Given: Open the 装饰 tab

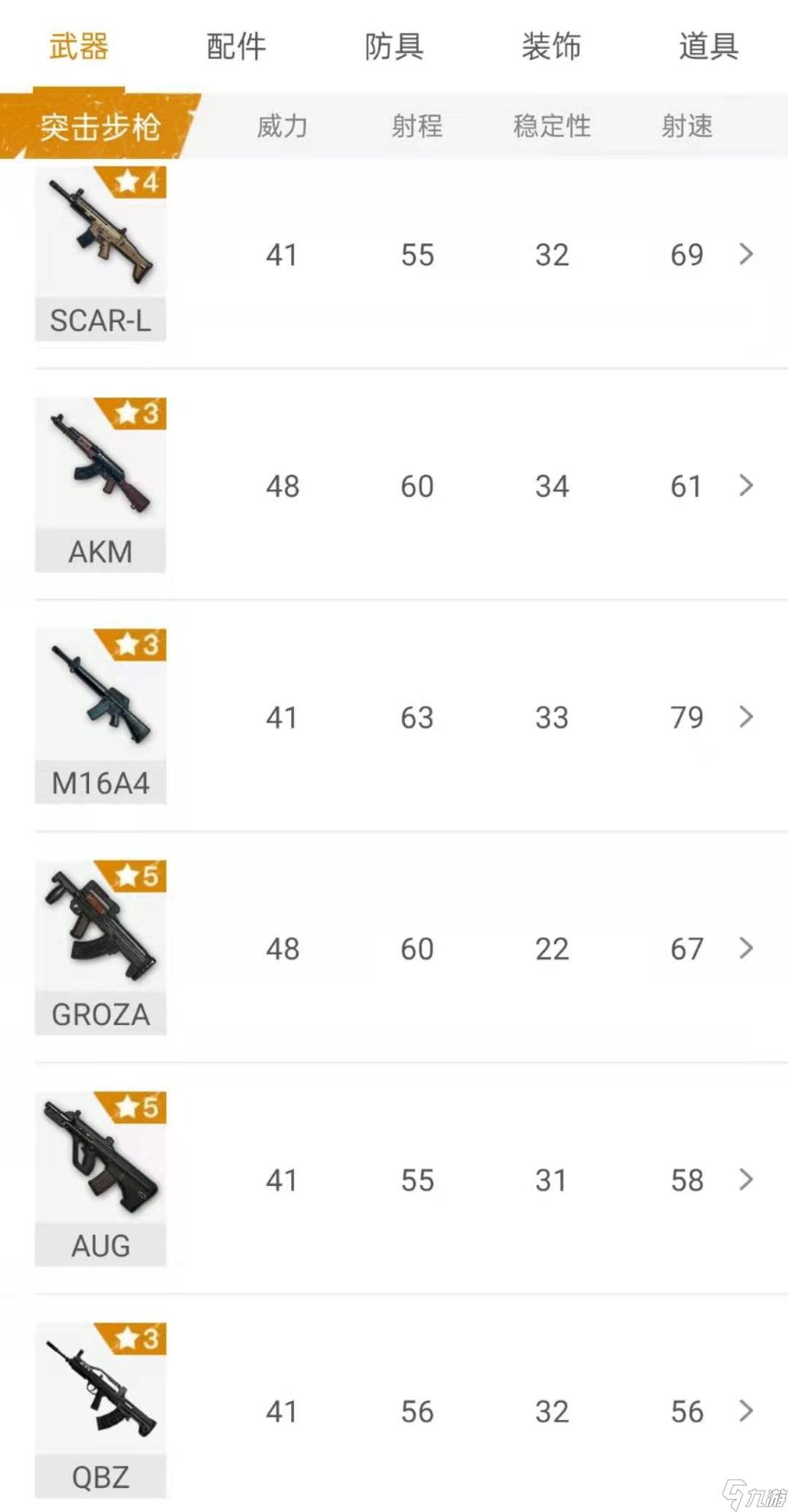Looking at the screenshot, I should [552, 47].
